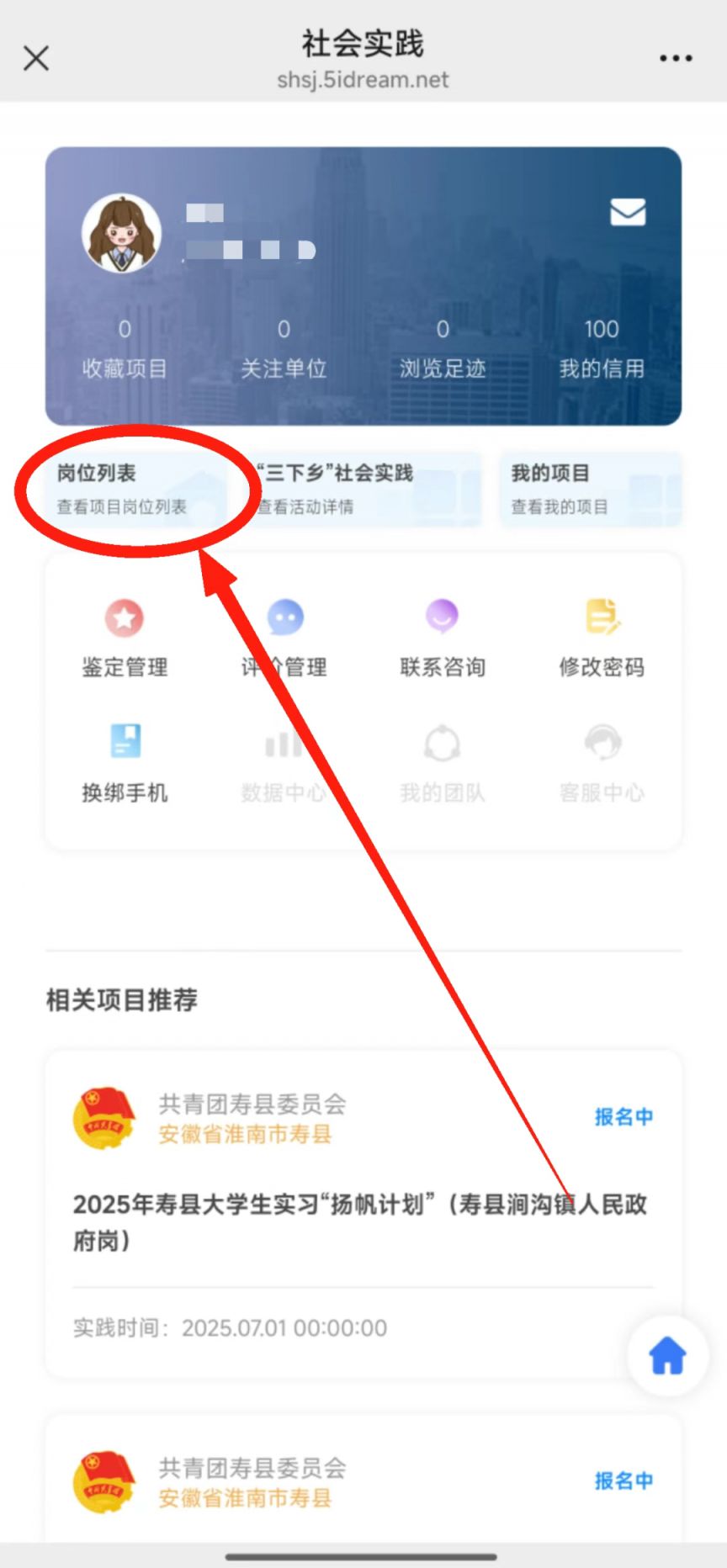Close the 社会实践 web page
Image resolution: width=727 pixels, height=1568 pixels.
[x=36, y=59]
